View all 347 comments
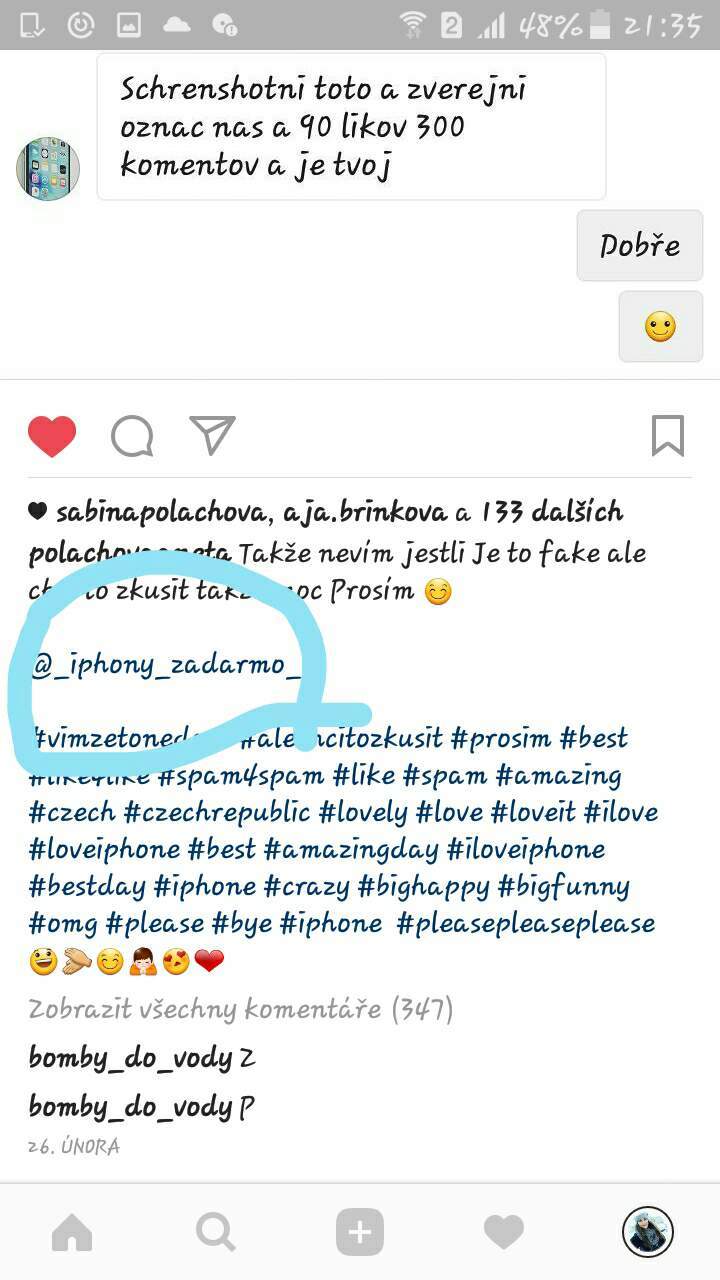 click(241, 1009)
